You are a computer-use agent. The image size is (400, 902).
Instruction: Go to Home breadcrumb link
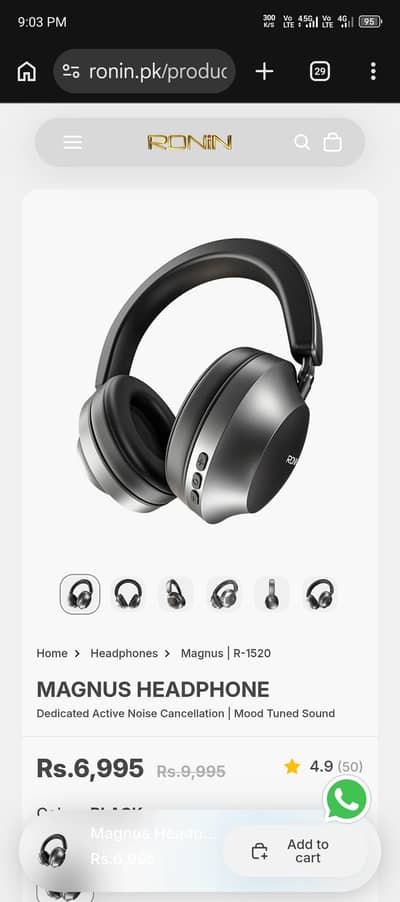coord(52,653)
